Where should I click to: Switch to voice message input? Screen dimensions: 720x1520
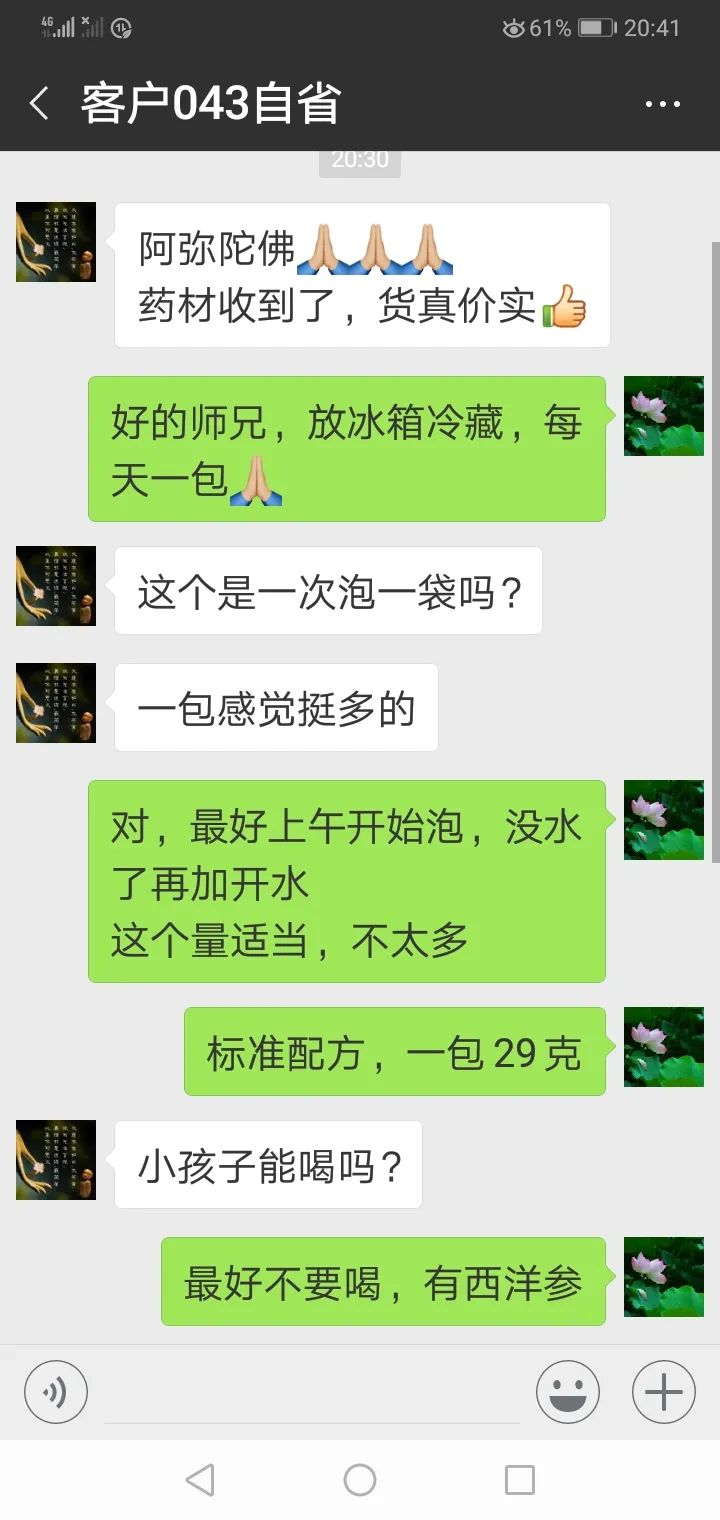pos(56,1392)
